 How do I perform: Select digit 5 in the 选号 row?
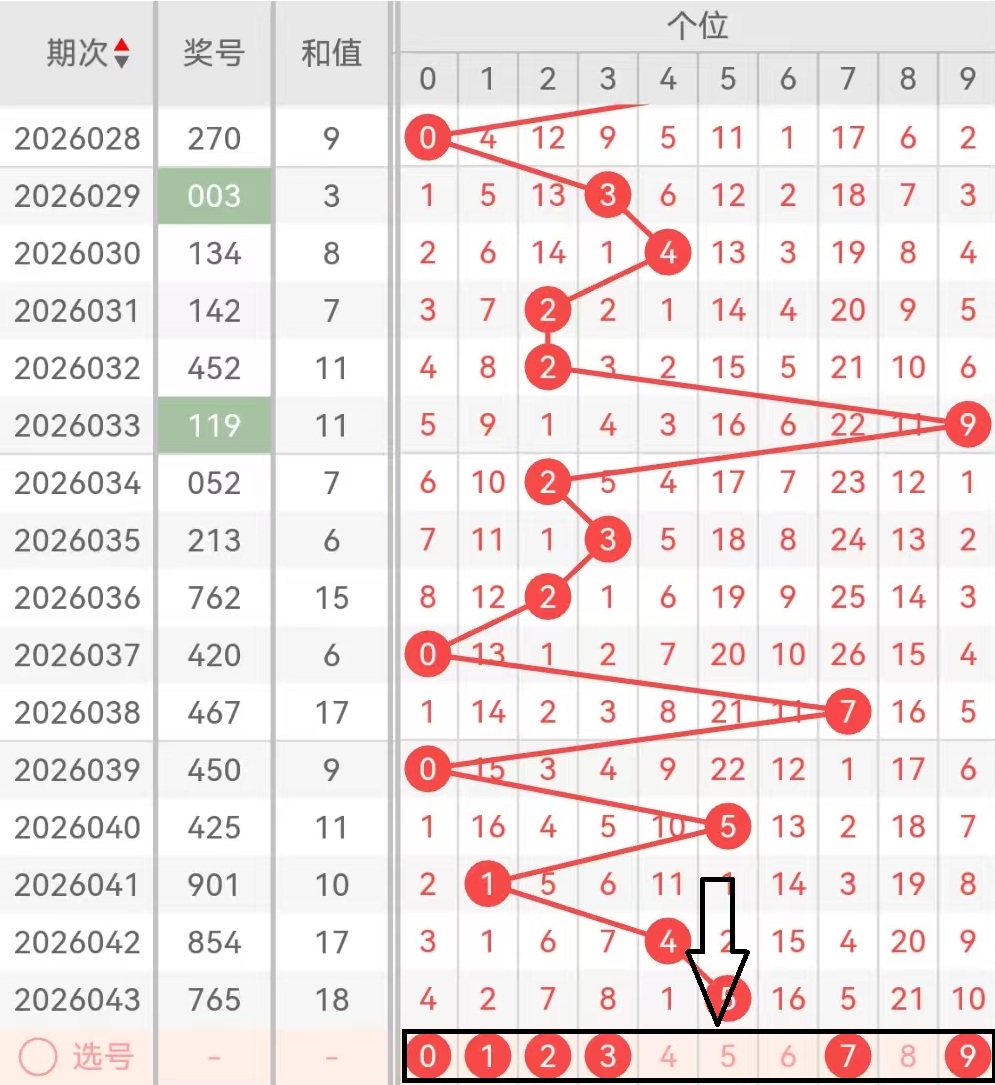coord(728,1056)
